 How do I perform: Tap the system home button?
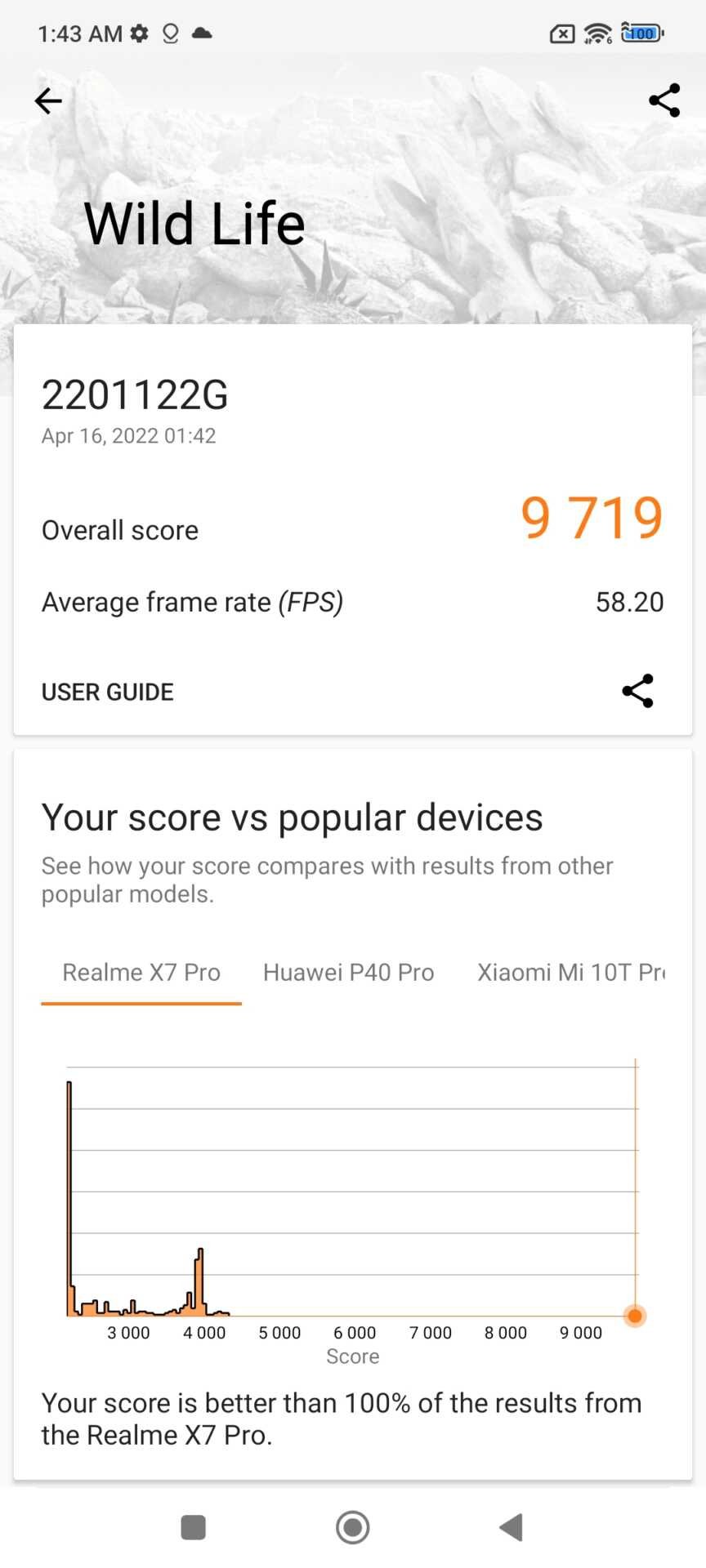[x=353, y=1526]
